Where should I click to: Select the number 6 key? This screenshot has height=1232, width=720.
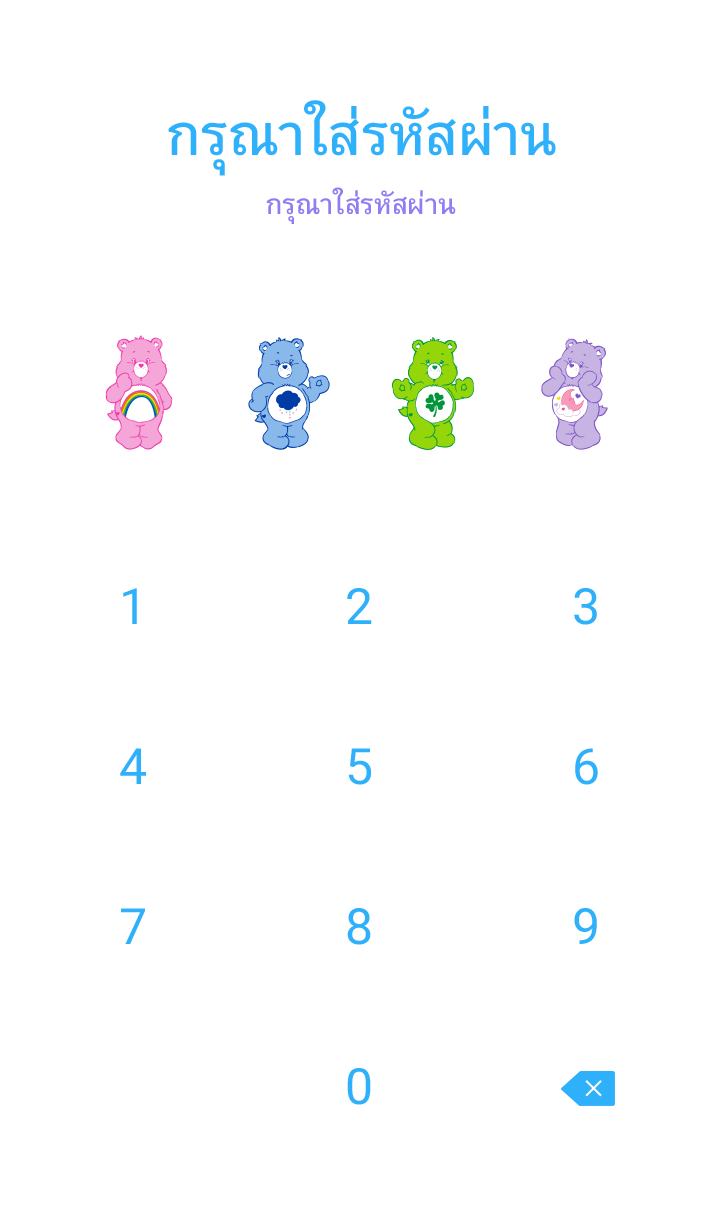tap(586, 767)
